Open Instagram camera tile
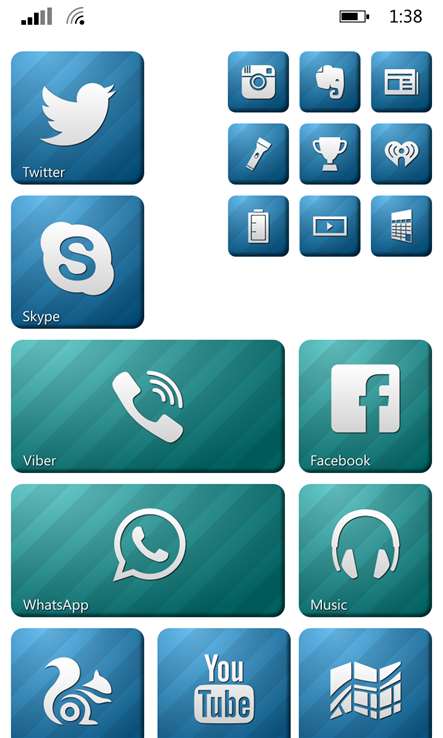 click(x=258, y=82)
